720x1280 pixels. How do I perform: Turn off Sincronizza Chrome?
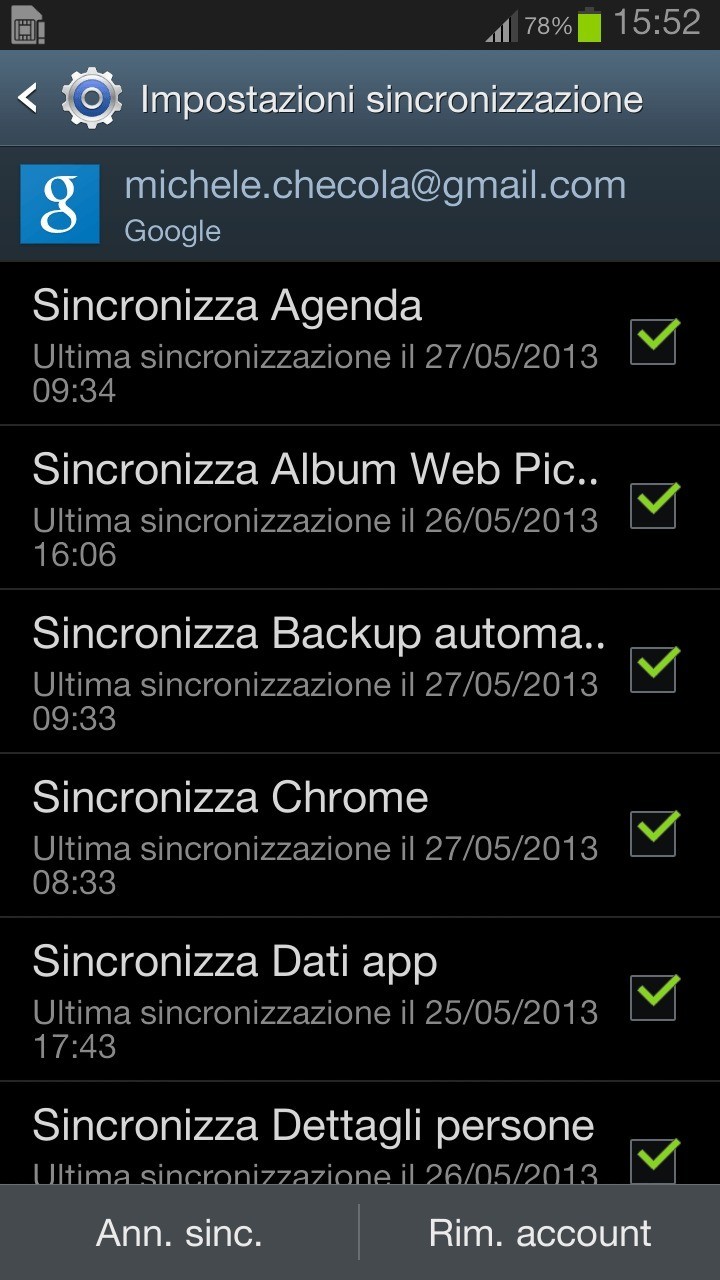653,834
